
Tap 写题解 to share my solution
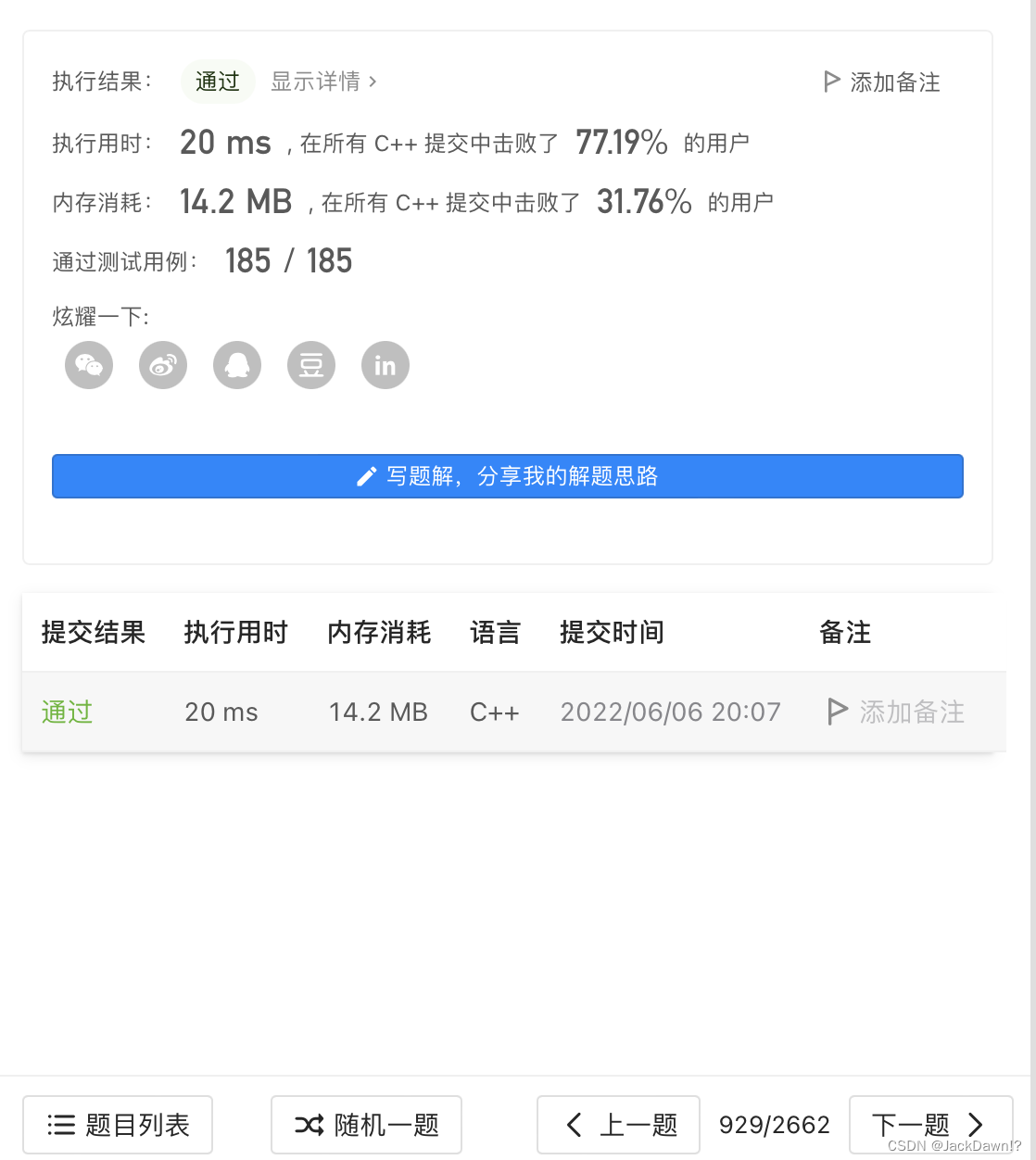(x=507, y=476)
